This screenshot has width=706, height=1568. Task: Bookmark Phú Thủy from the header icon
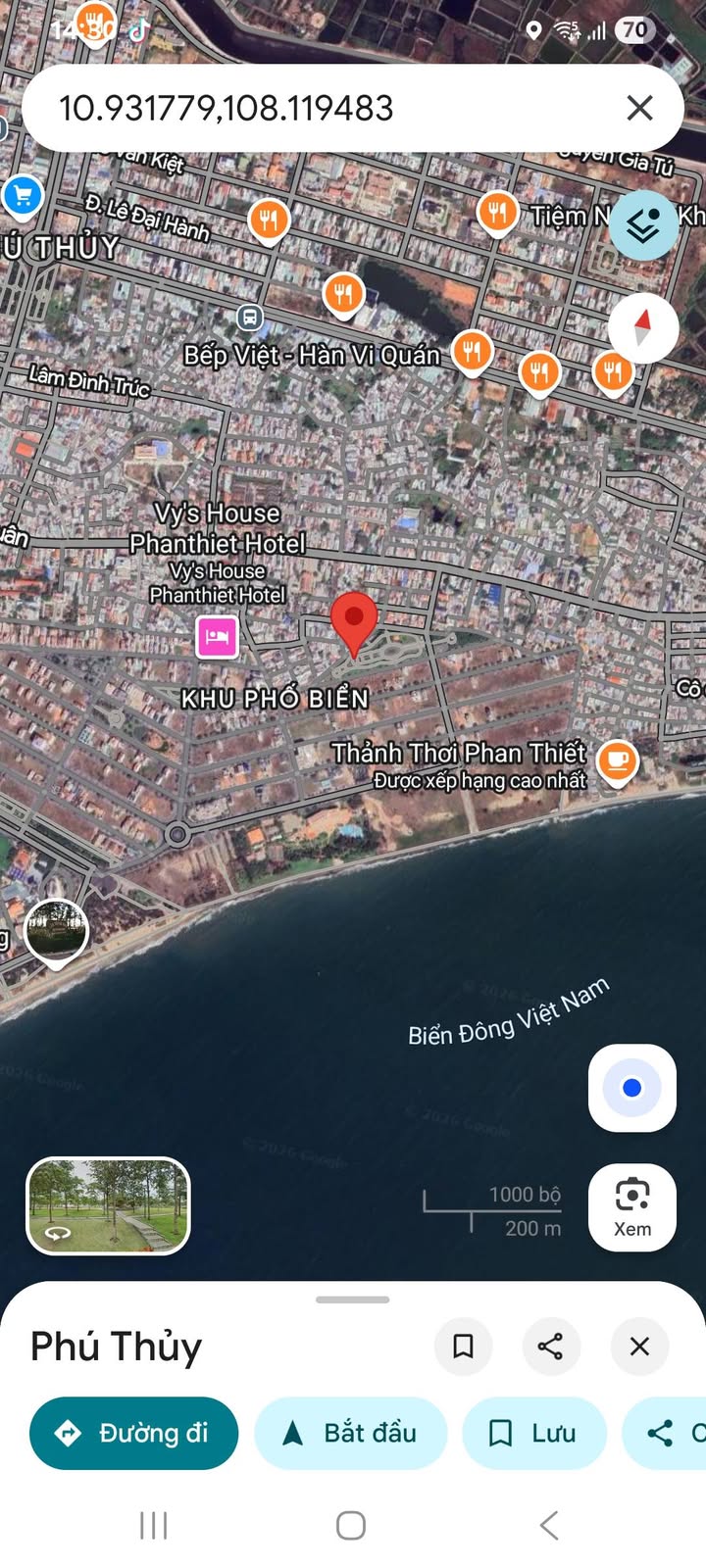pos(463,1347)
